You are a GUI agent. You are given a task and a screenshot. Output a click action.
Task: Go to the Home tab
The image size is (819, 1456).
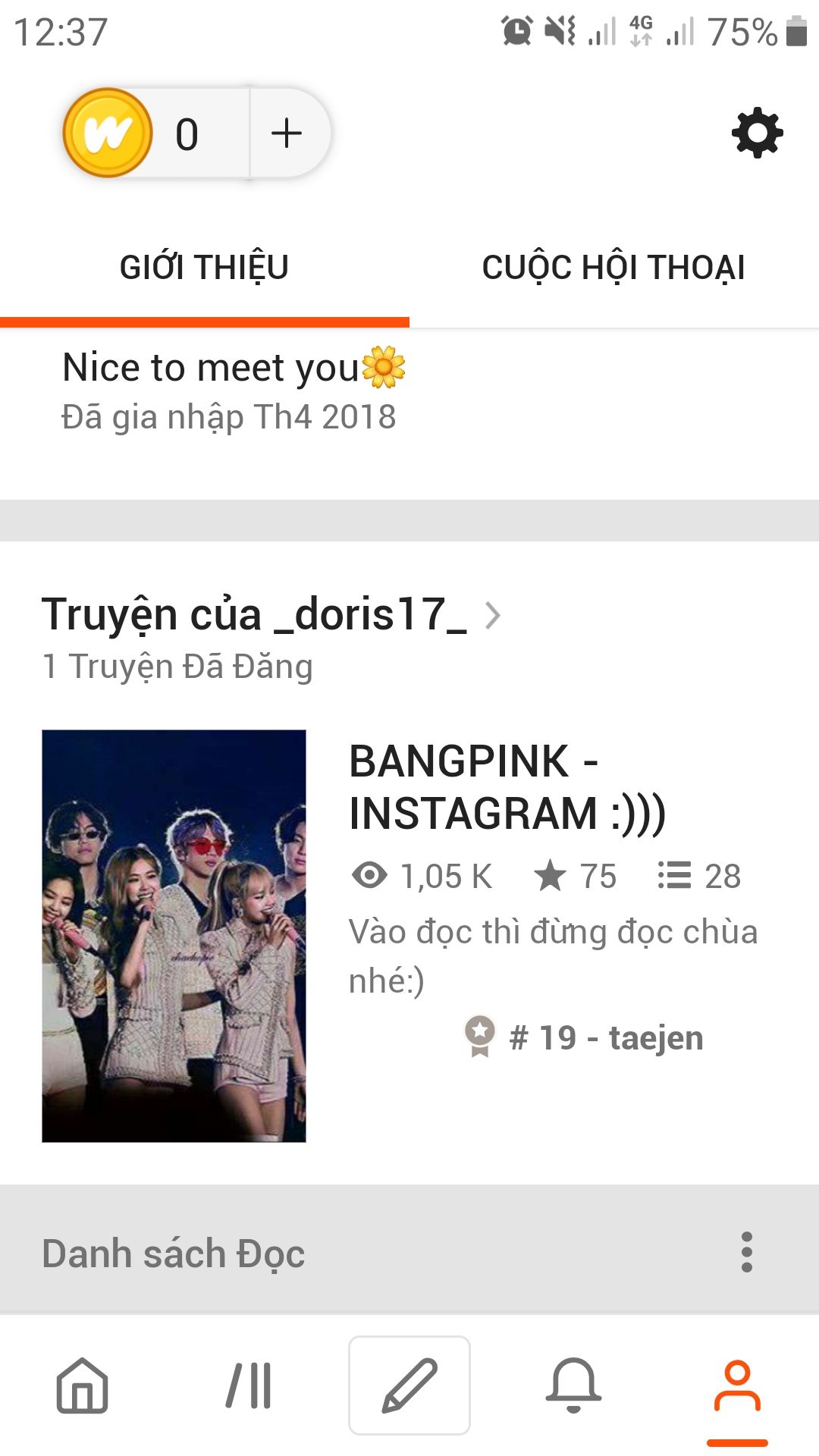click(82, 1385)
